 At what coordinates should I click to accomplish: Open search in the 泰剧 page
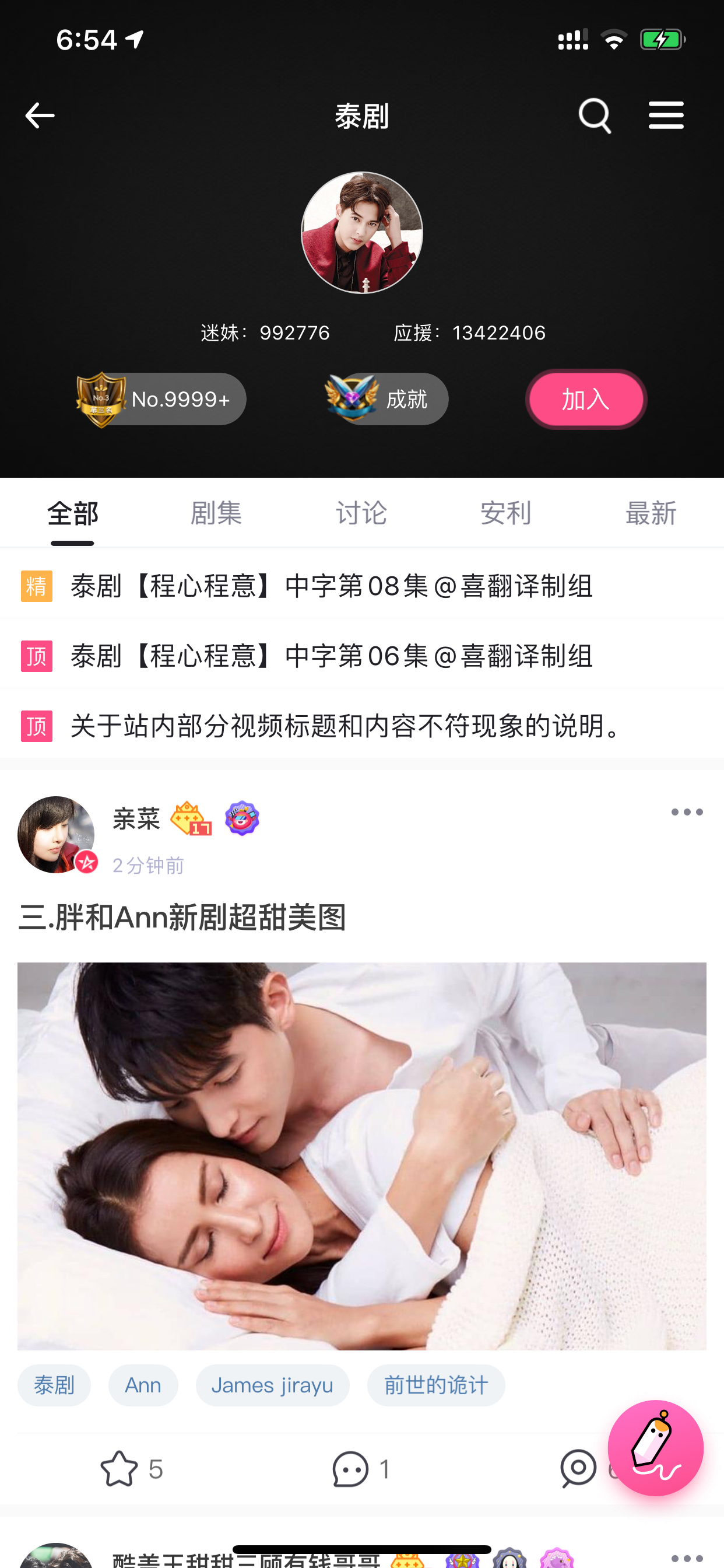click(x=595, y=116)
